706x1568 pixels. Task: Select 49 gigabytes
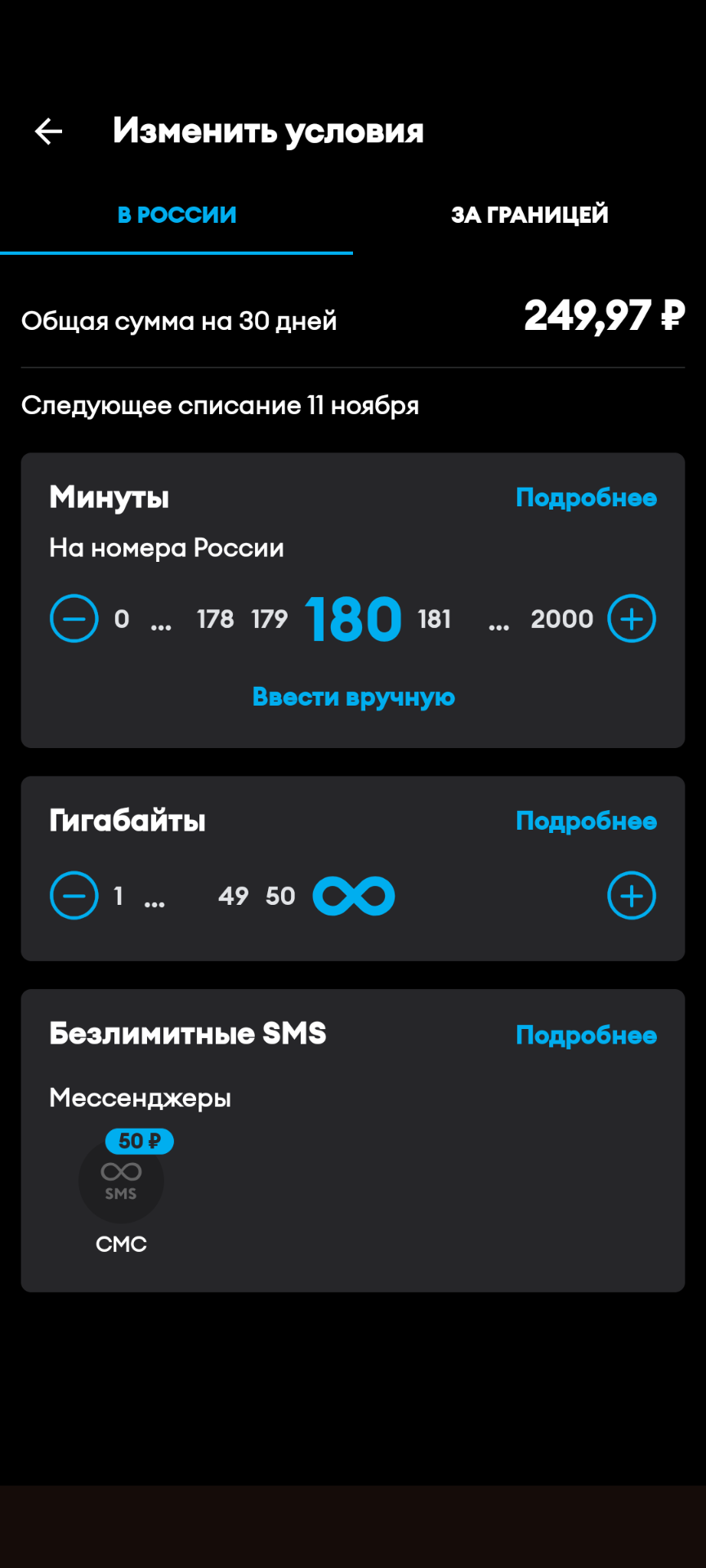pos(233,896)
